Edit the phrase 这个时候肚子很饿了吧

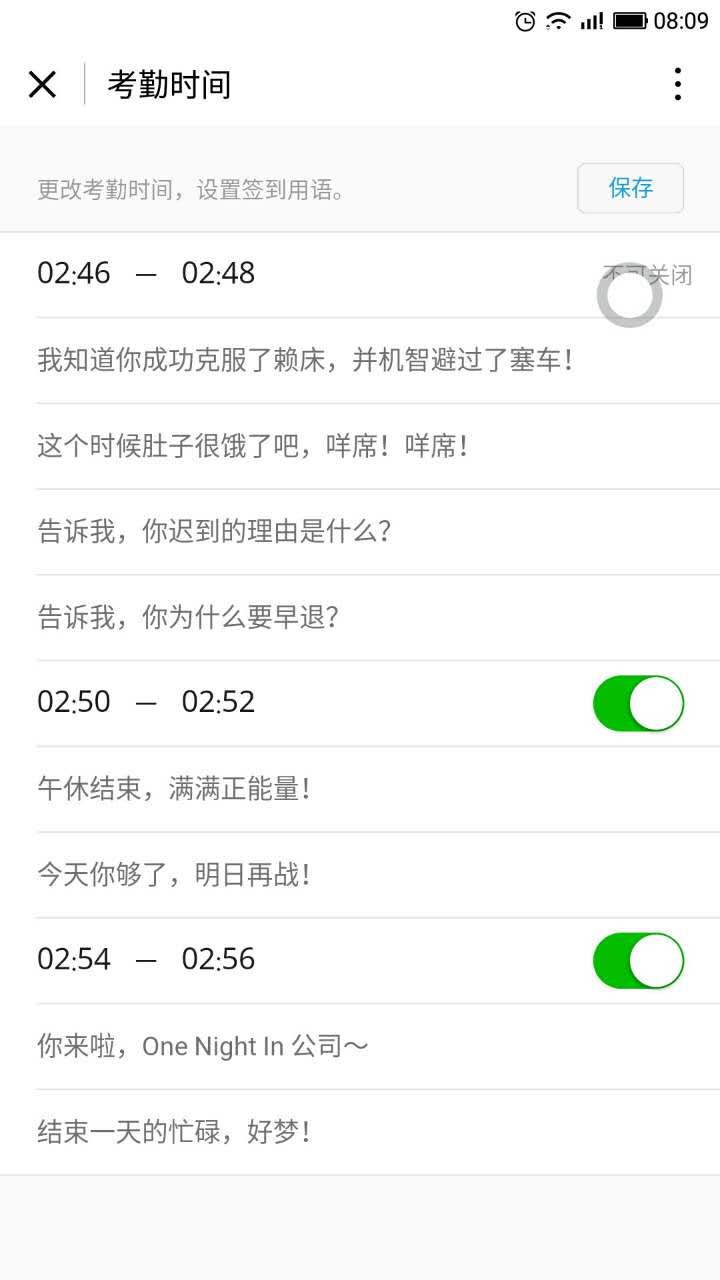(253, 446)
